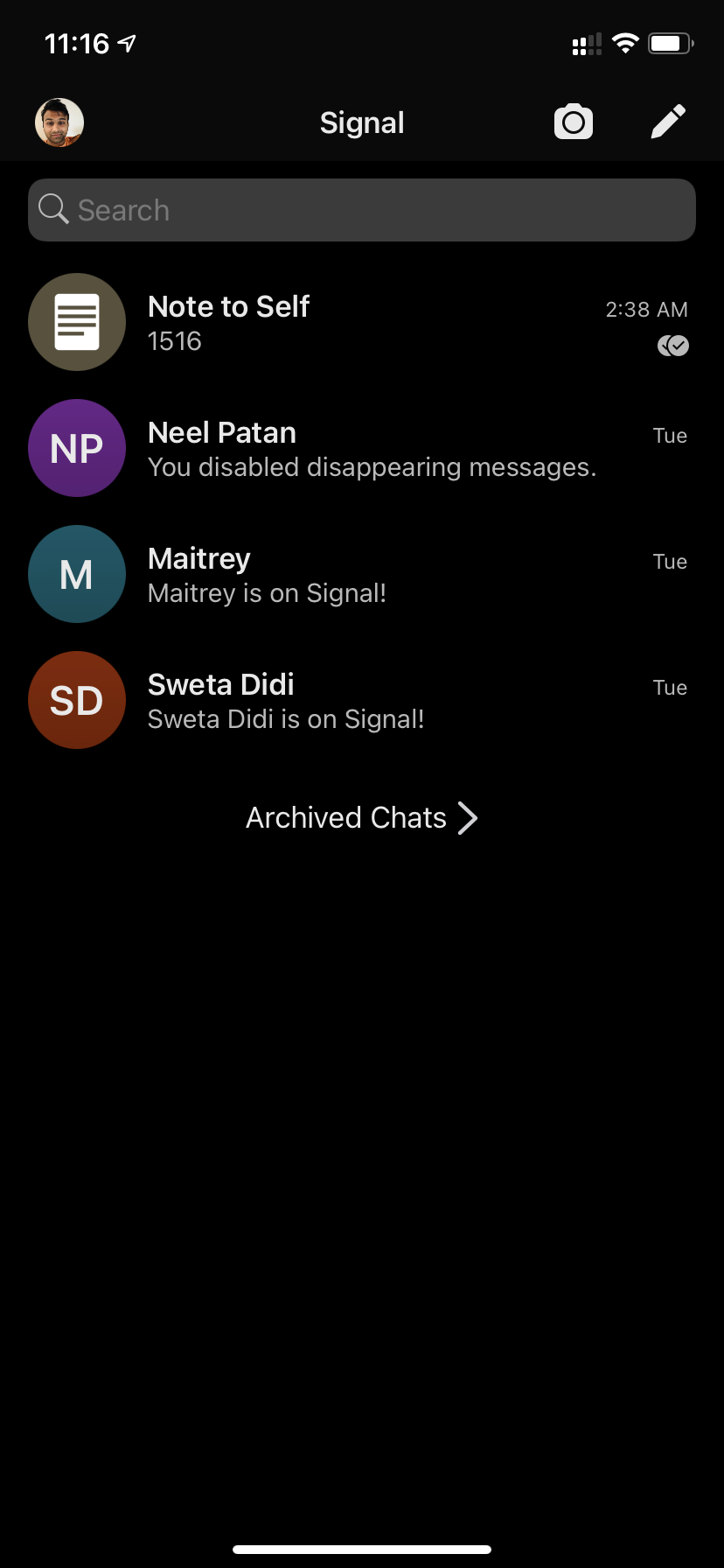Open your profile picture avatar
This screenshot has width=724, height=1568.
[58, 122]
